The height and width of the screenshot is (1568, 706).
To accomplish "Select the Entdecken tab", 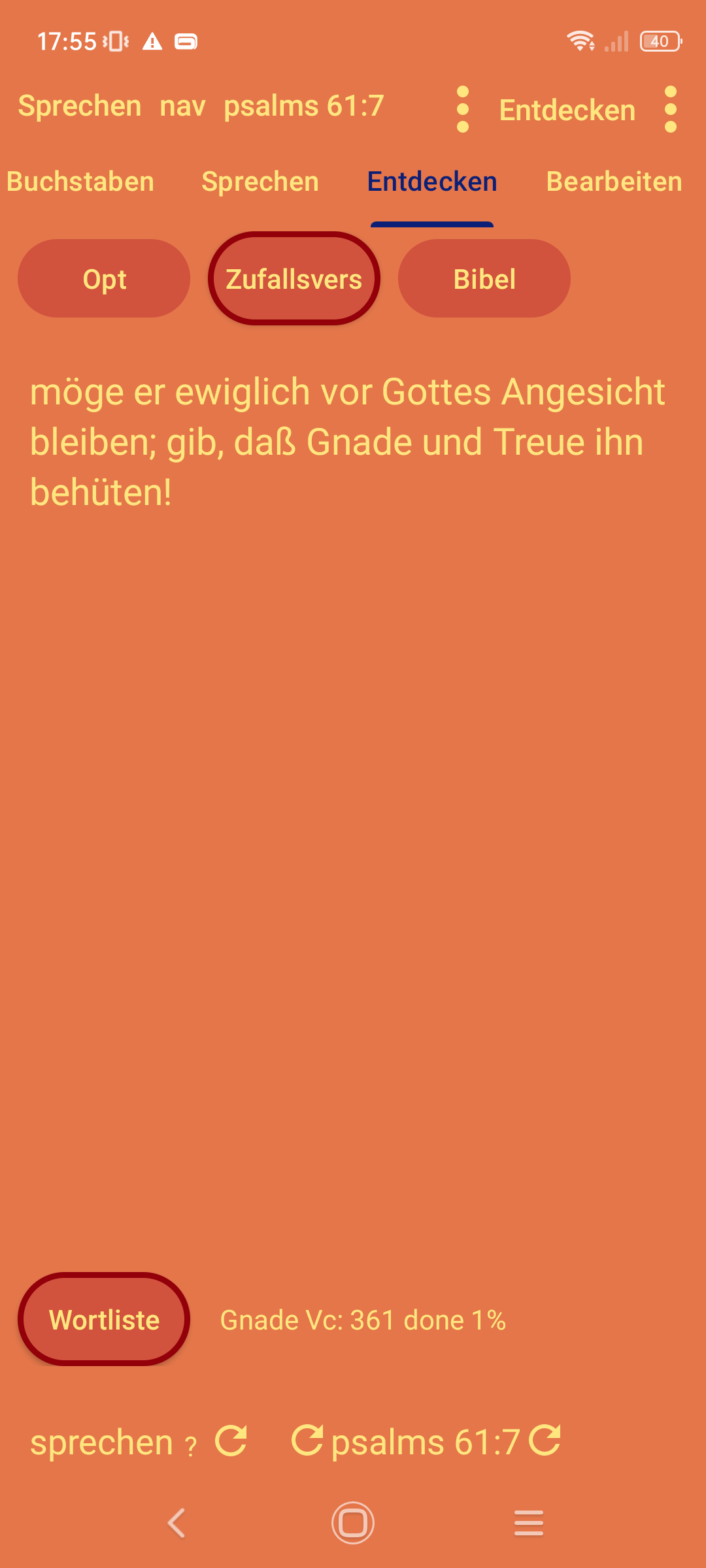I will (432, 182).
